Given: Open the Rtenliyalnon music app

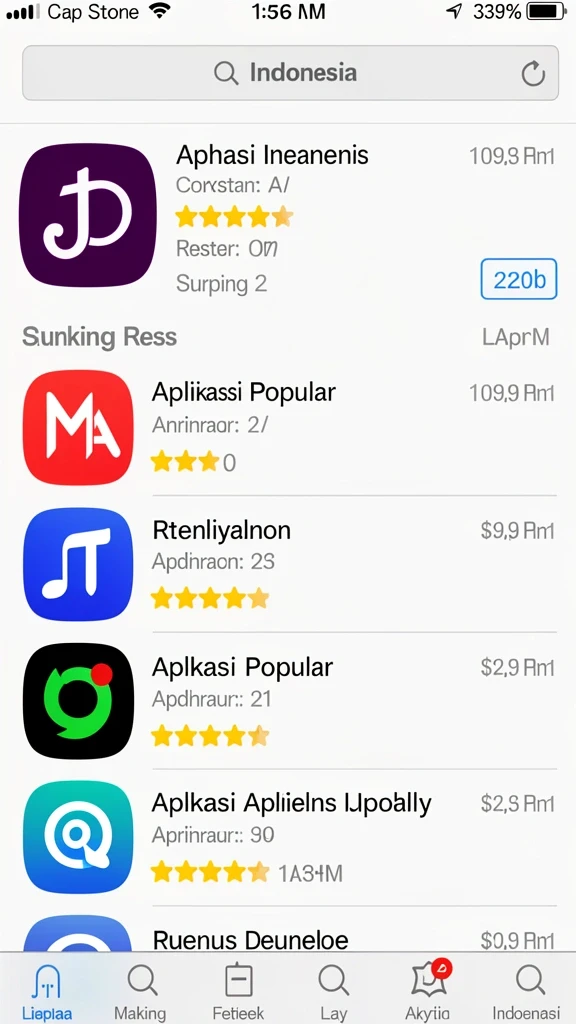Looking at the screenshot, I should pyautogui.click(x=288, y=564).
